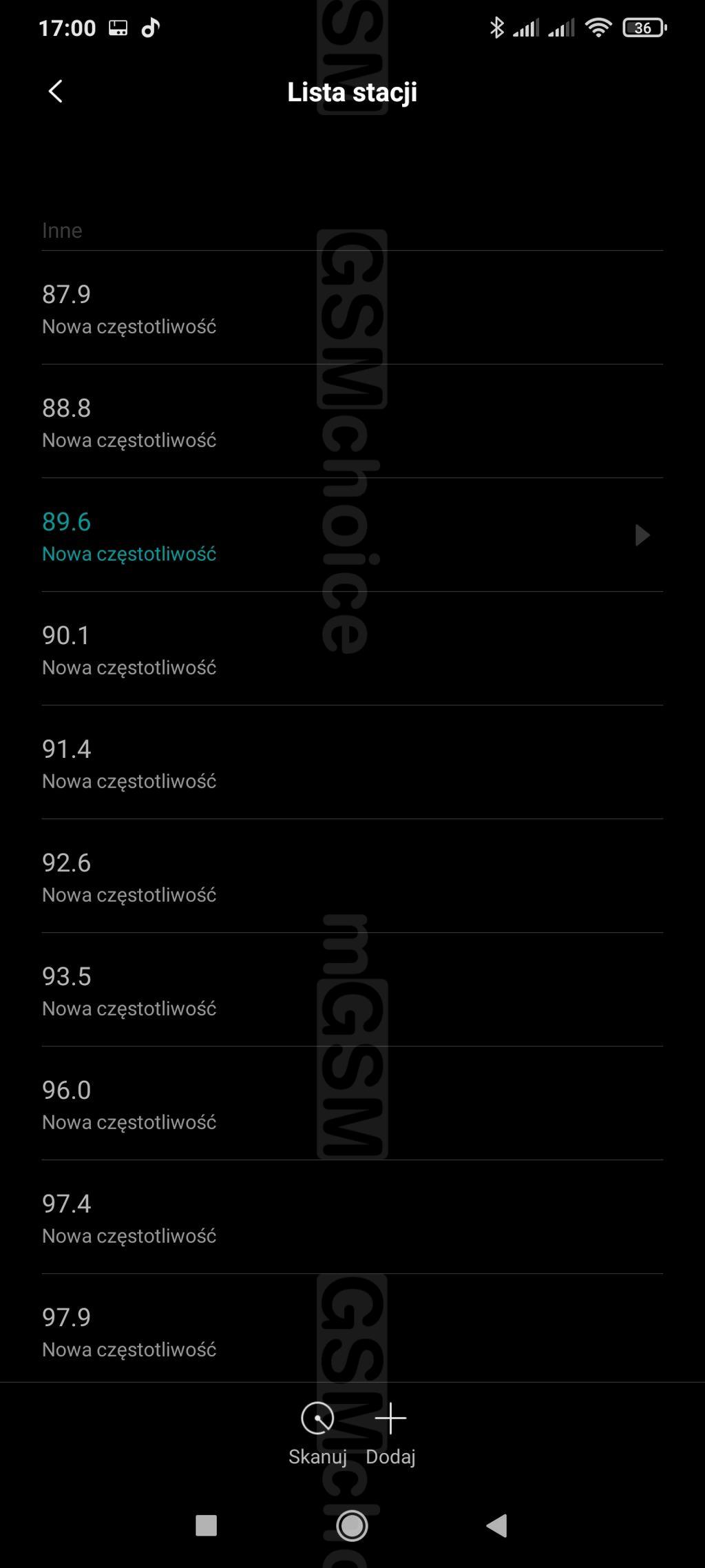
Task: Select the 87.9 frequency station
Action: click(352, 308)
